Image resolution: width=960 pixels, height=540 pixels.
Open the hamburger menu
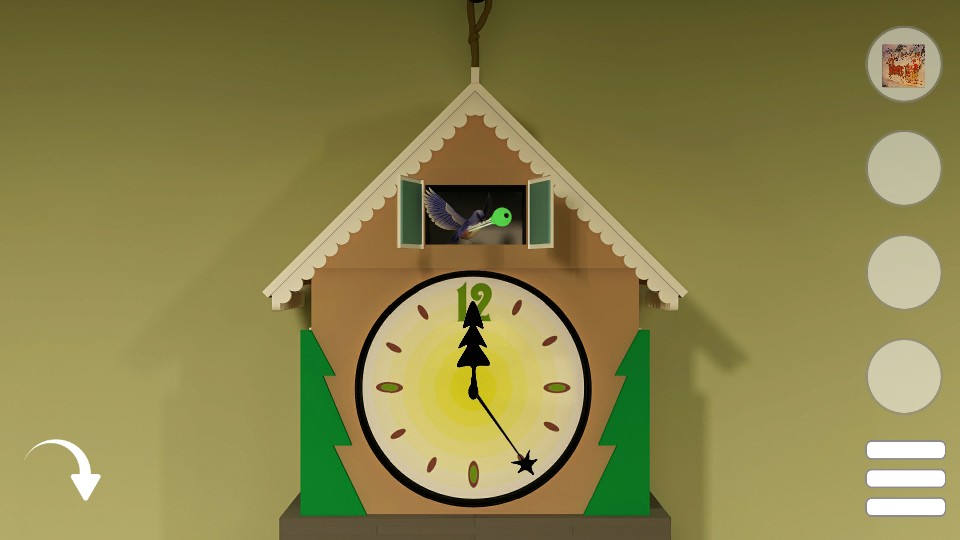click(905, 478)
